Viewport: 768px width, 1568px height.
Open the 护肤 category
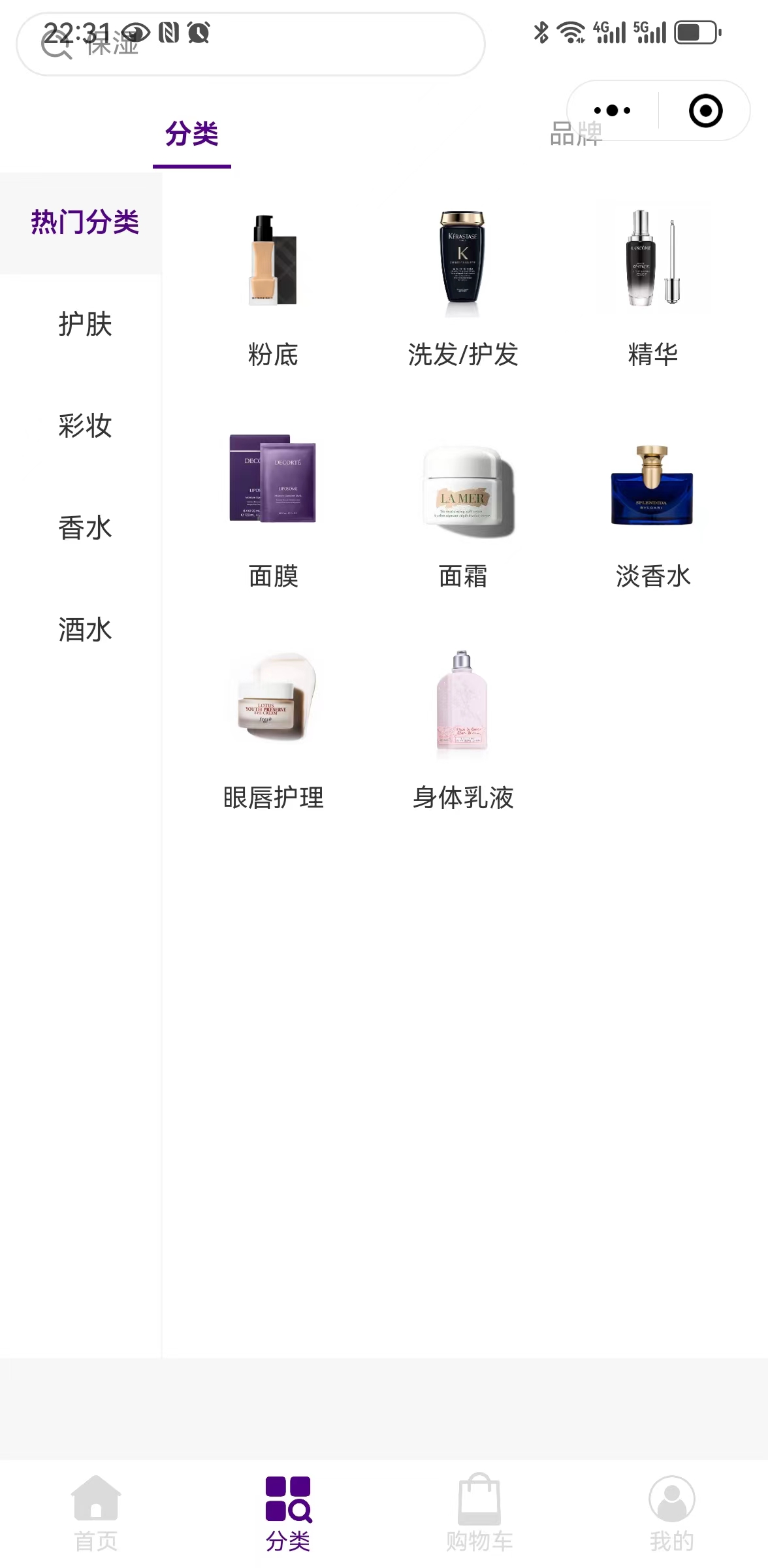84,325
